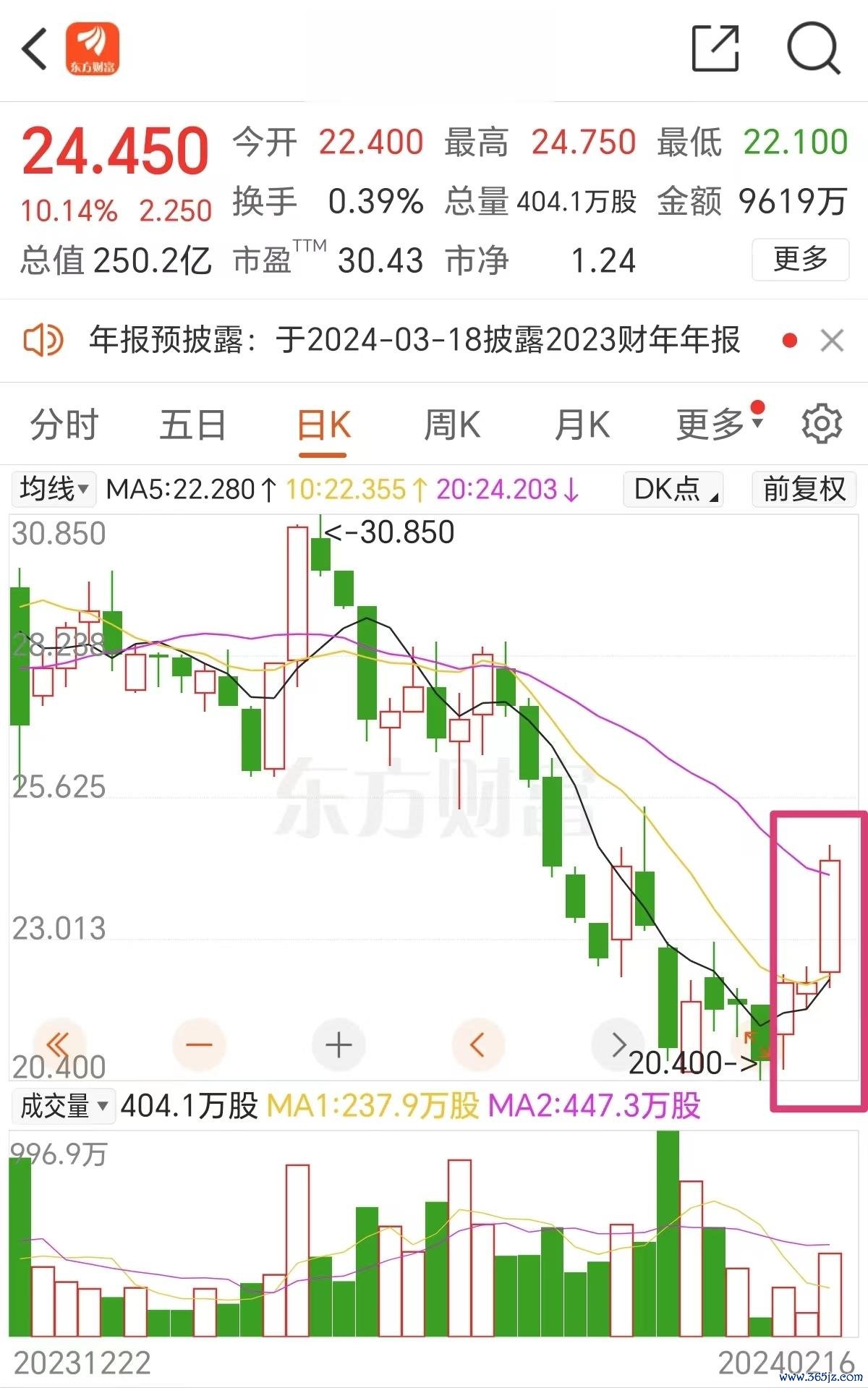The image size is (868, 1388).
Task: Switch to the 分时 tab
Action: (x=64, y=425)
